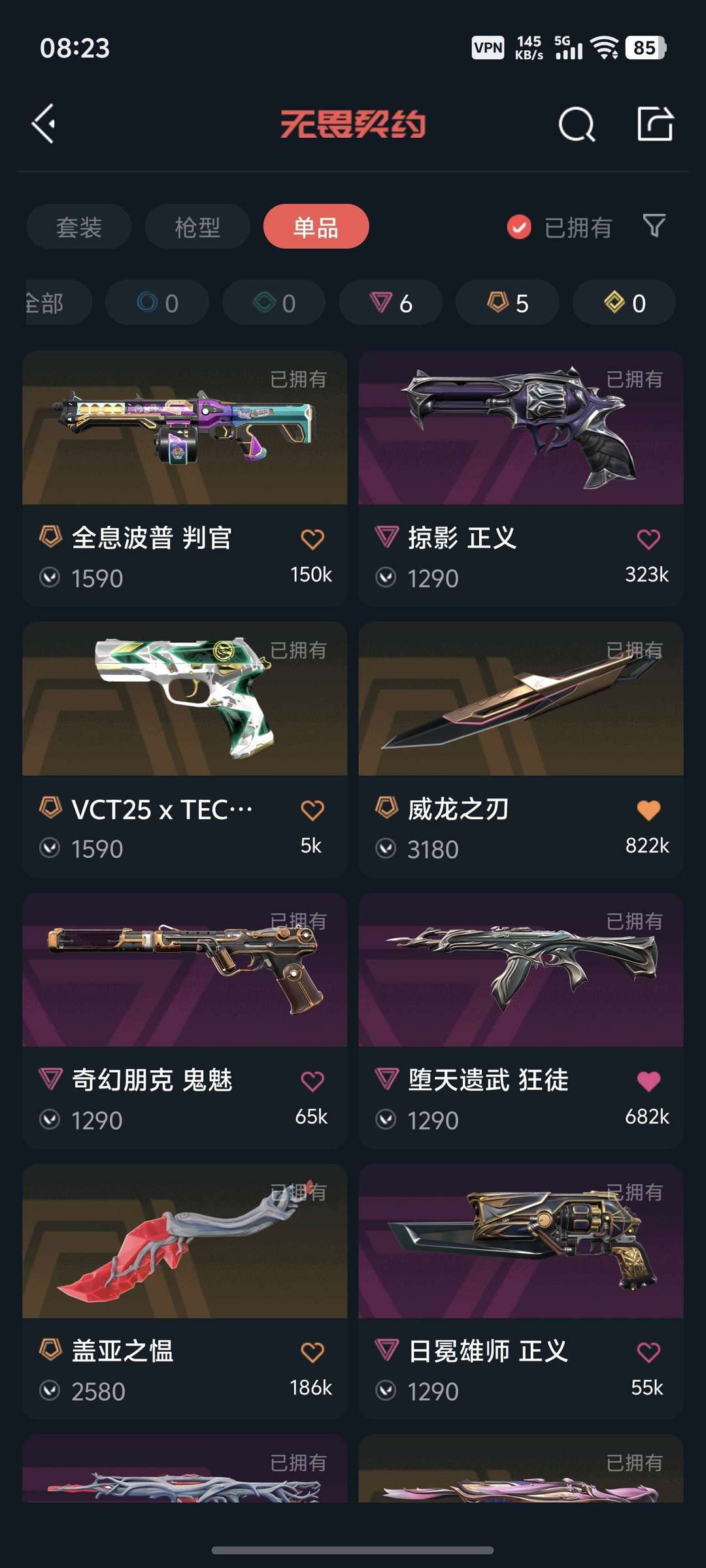Tap the share icon in the header
Image resolution: width=706 pixels, height=1568 pixels.
[x=655, y=123]
